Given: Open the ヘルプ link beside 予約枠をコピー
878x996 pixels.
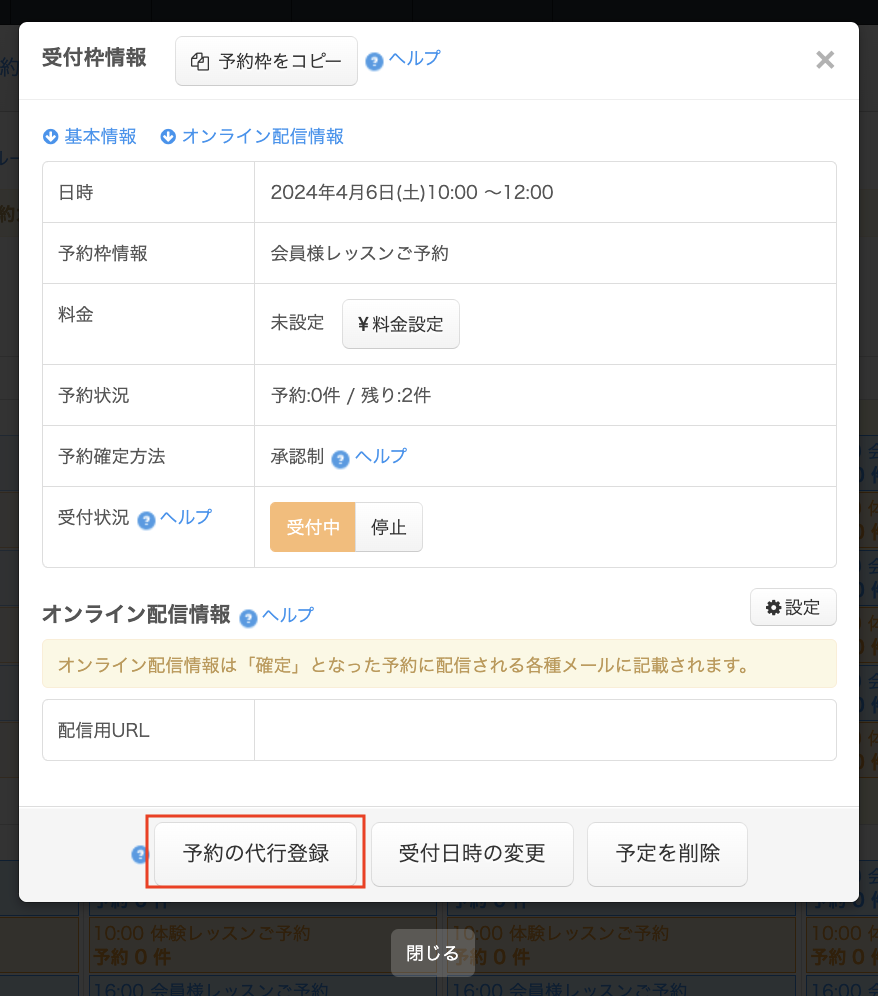Looking at the screenshot, I should (x=413, y=59).
